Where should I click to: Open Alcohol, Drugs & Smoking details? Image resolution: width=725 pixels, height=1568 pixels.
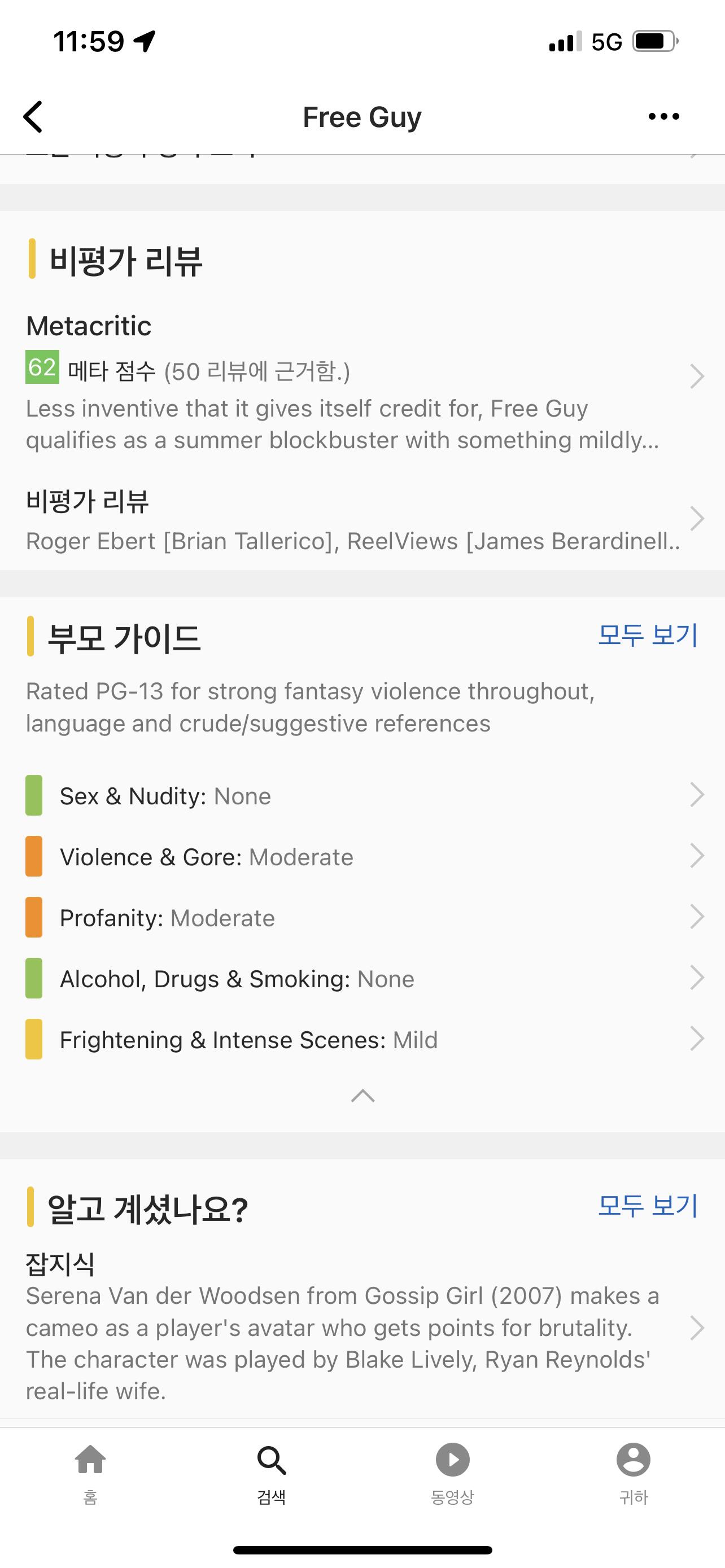(x=362, y=978)
